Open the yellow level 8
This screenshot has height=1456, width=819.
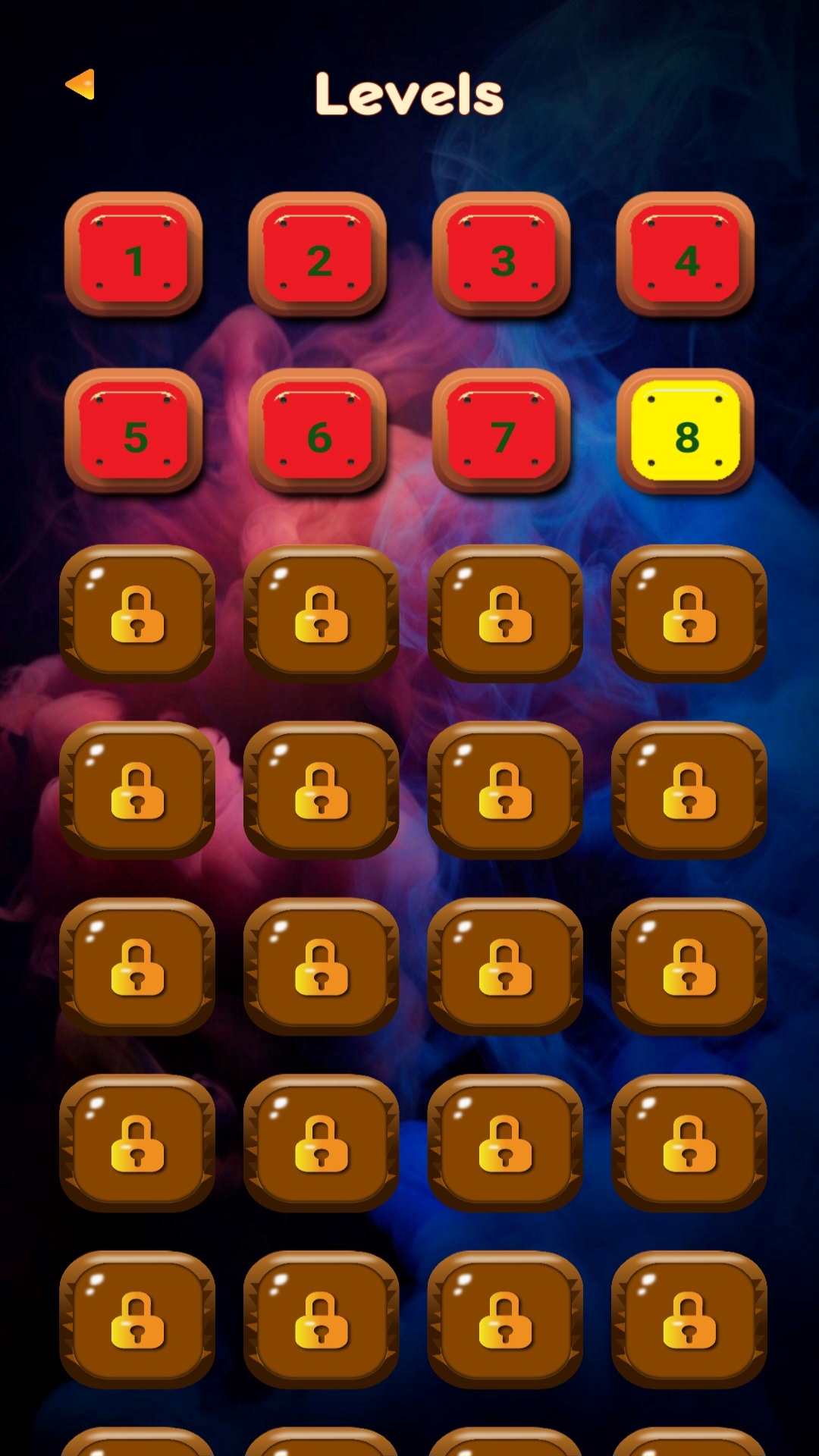[x=686, y=431]
